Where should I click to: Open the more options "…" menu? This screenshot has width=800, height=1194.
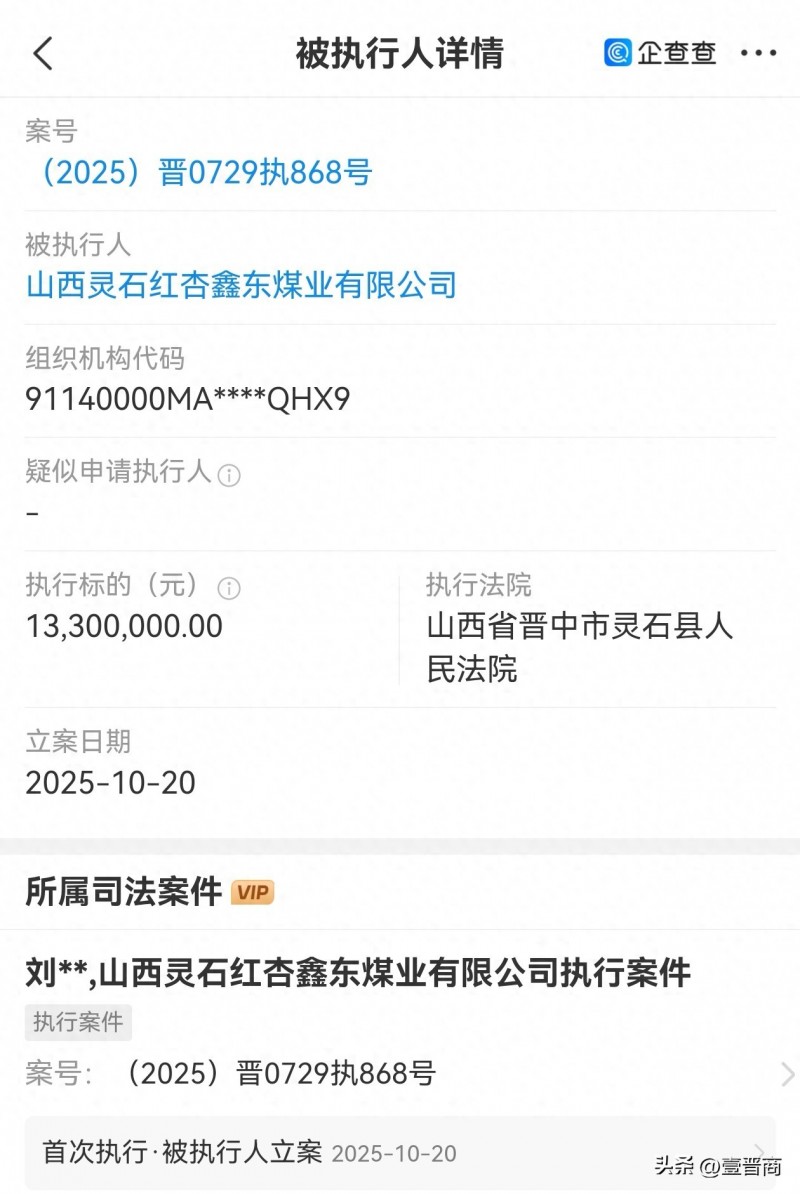[x=762, y=55]
